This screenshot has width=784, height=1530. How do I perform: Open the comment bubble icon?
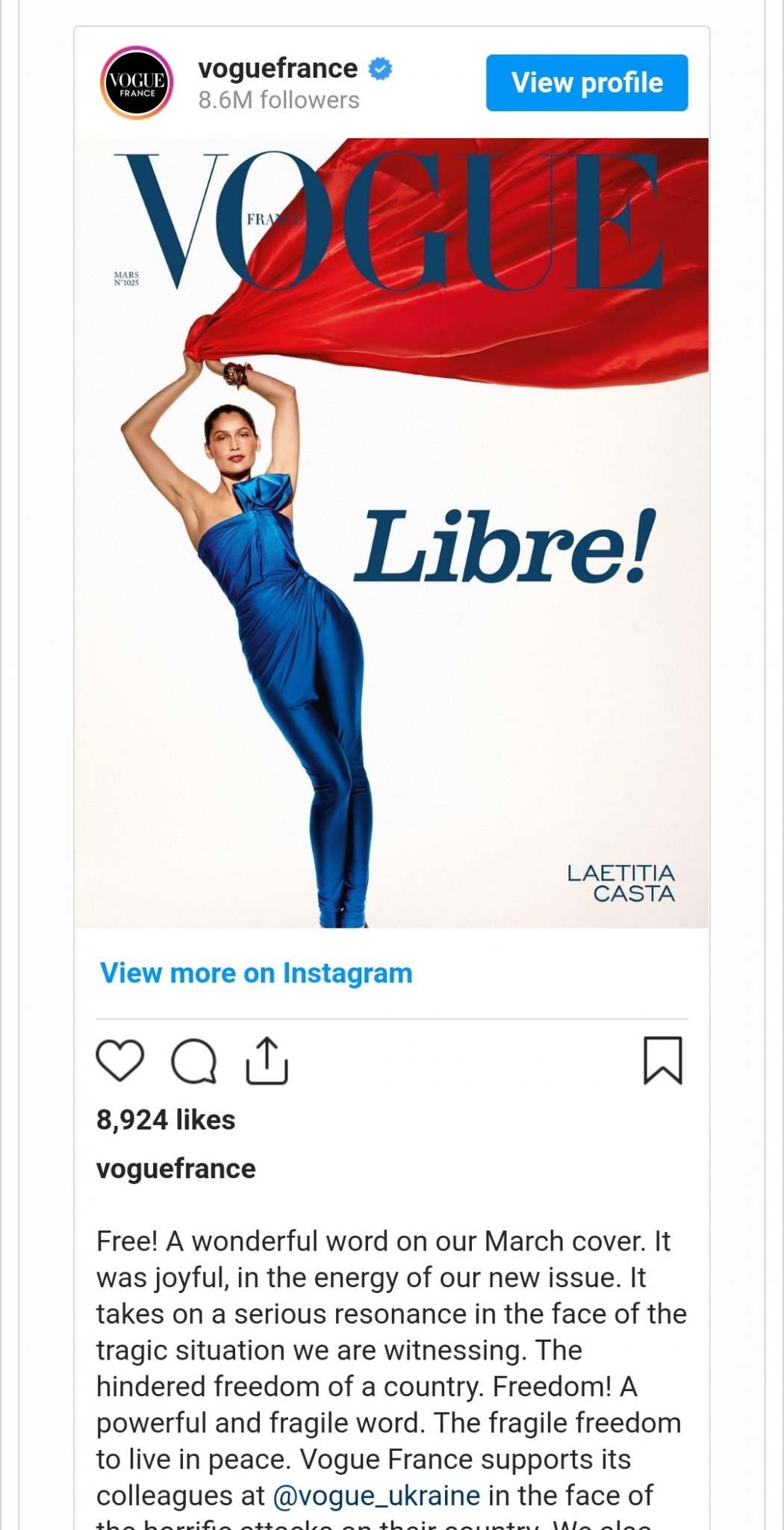pos(194,1061)
